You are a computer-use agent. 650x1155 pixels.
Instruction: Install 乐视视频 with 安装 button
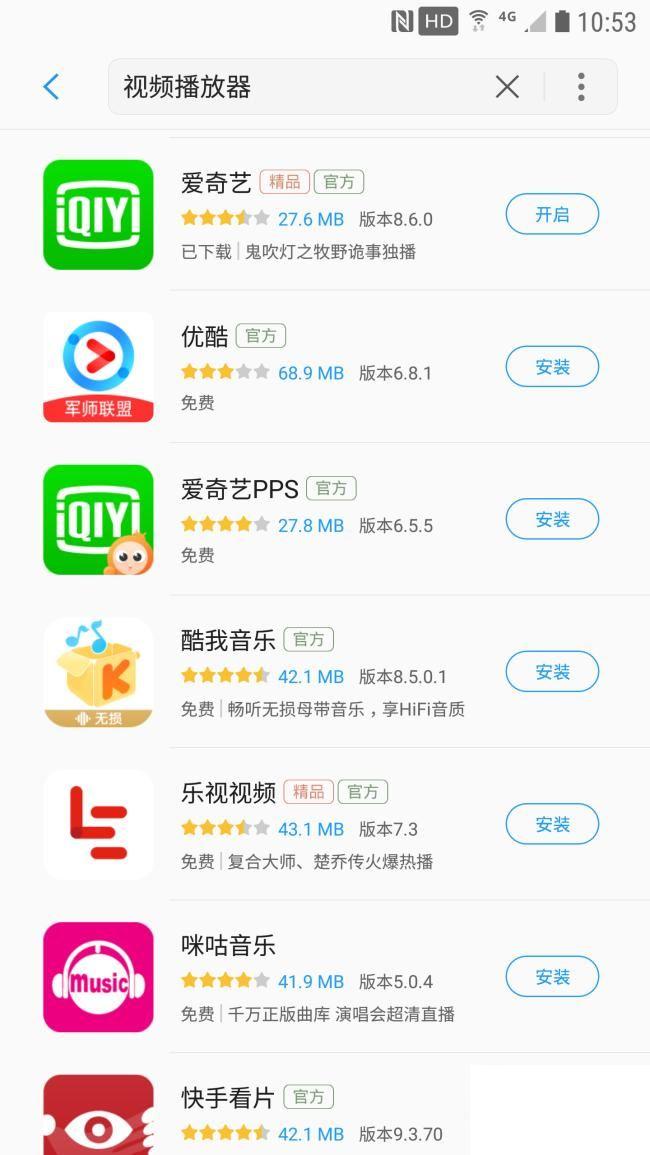click(552, 824)
